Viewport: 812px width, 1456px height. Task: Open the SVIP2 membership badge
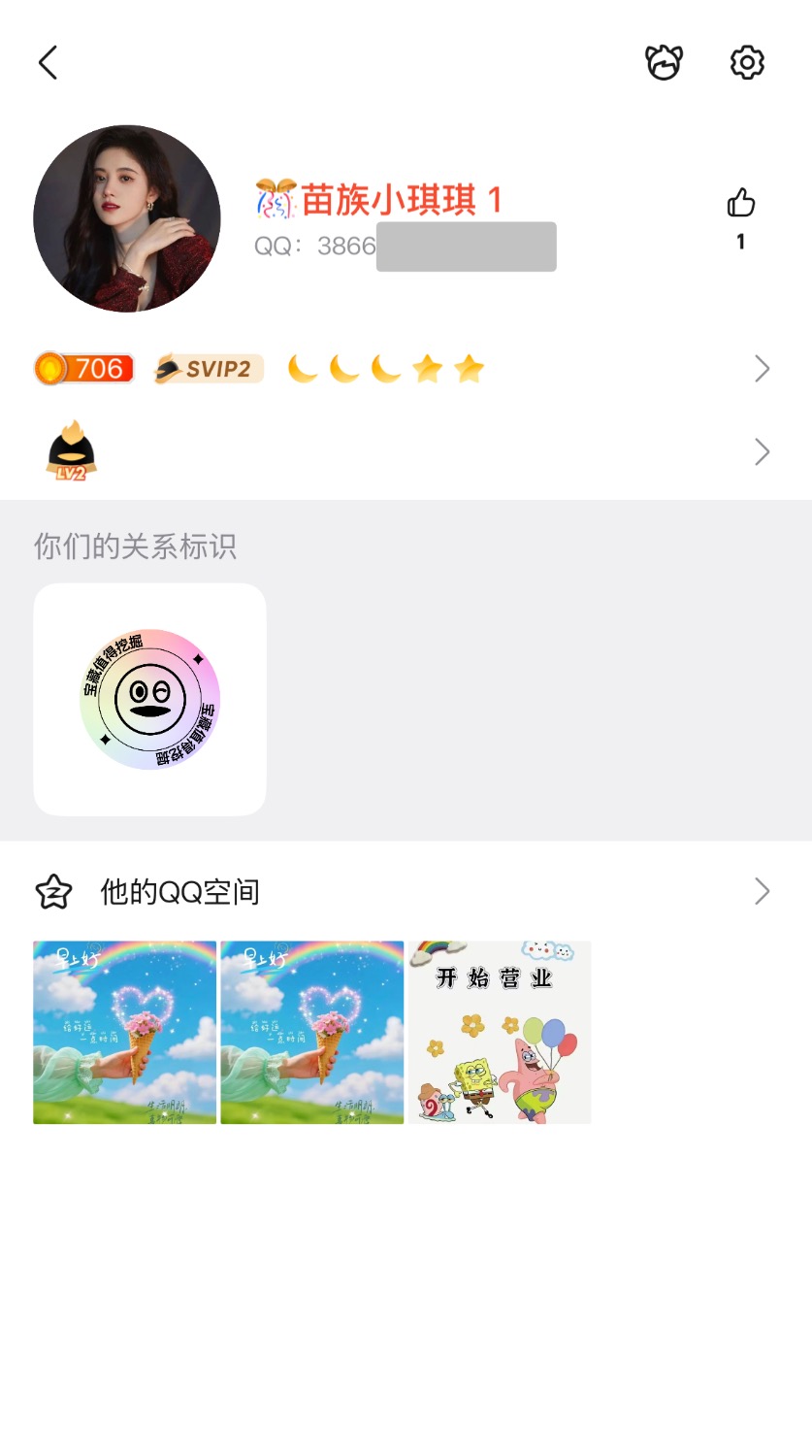point(206,368)
